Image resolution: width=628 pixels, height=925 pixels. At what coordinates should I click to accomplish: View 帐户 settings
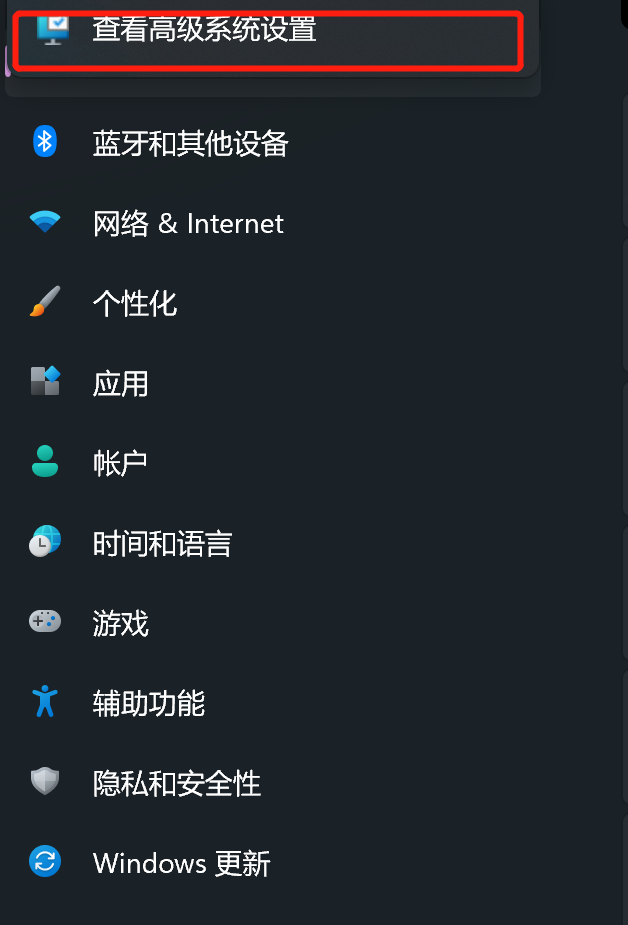tap(120, 463)
